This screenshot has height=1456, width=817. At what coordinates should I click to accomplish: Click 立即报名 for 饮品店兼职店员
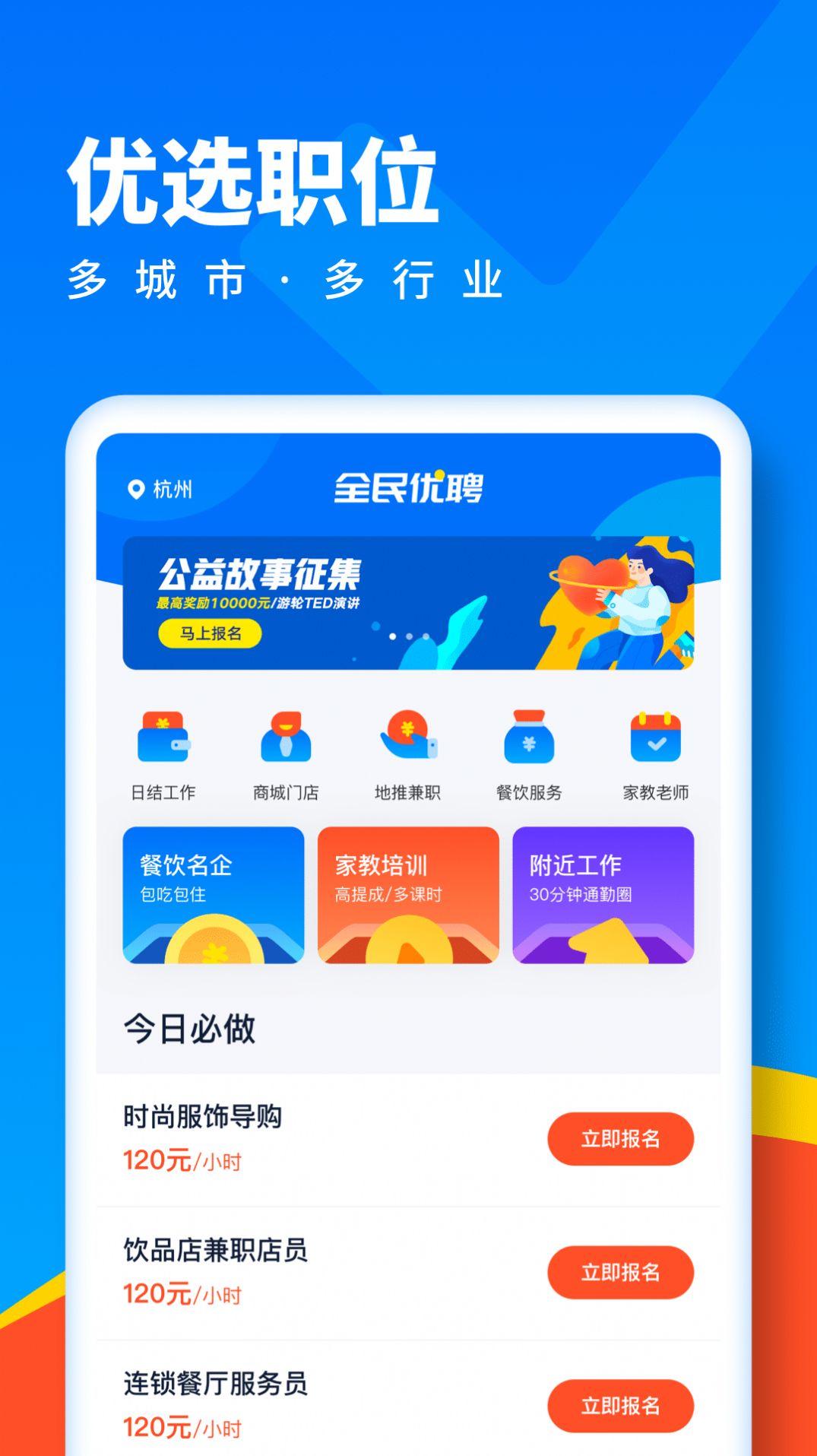point(620,1273)
